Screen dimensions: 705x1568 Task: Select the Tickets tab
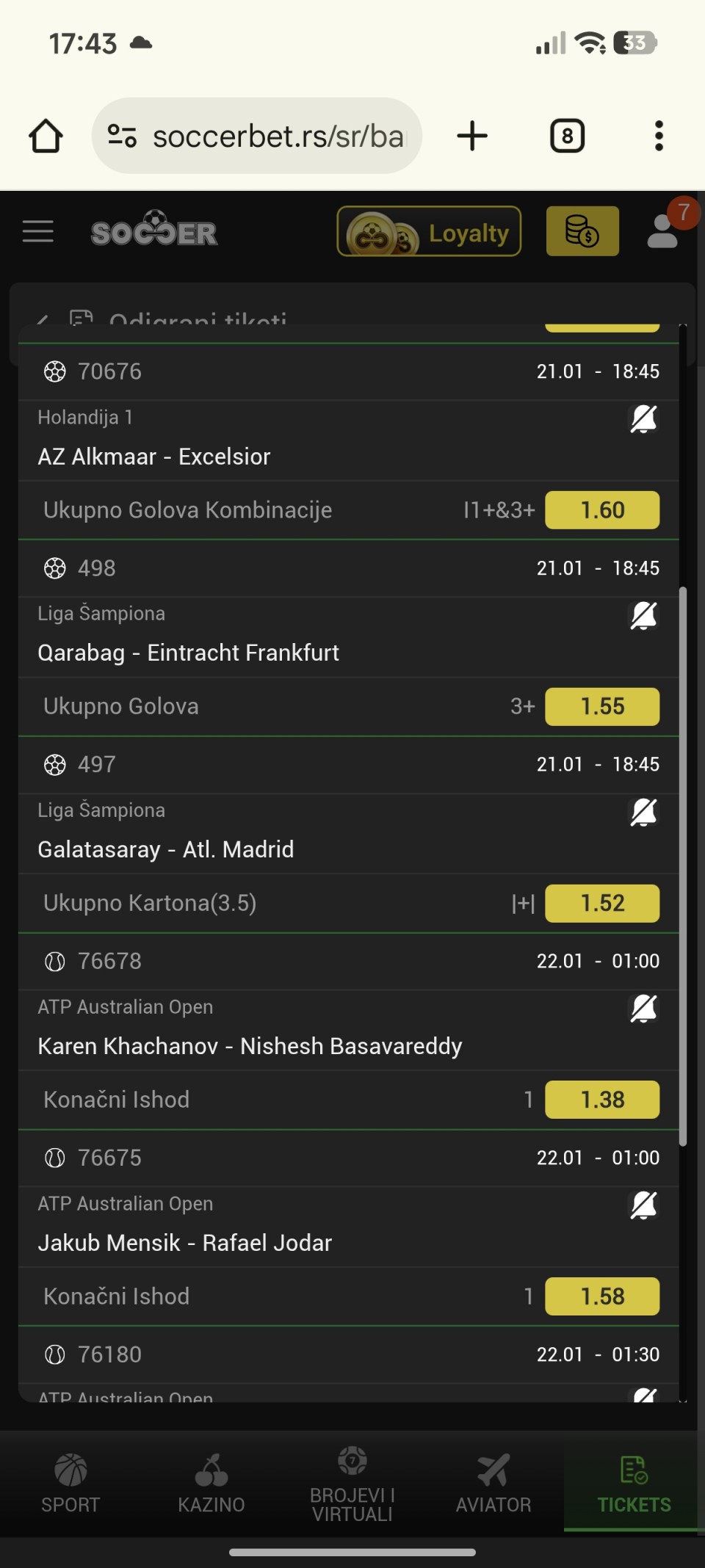pyautogui.click(x=634, y=1484)
